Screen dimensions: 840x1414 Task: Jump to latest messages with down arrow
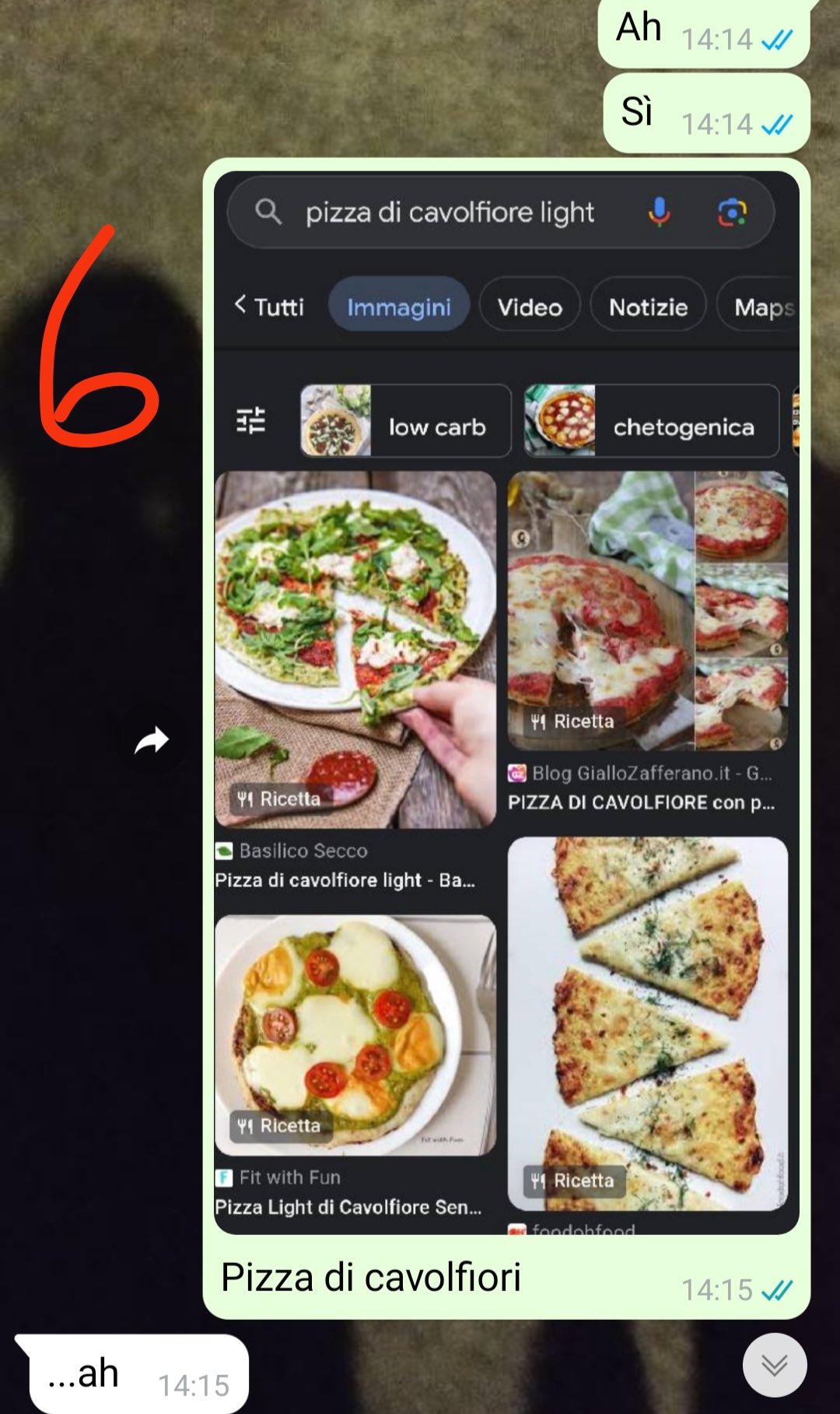point(774,1364)
